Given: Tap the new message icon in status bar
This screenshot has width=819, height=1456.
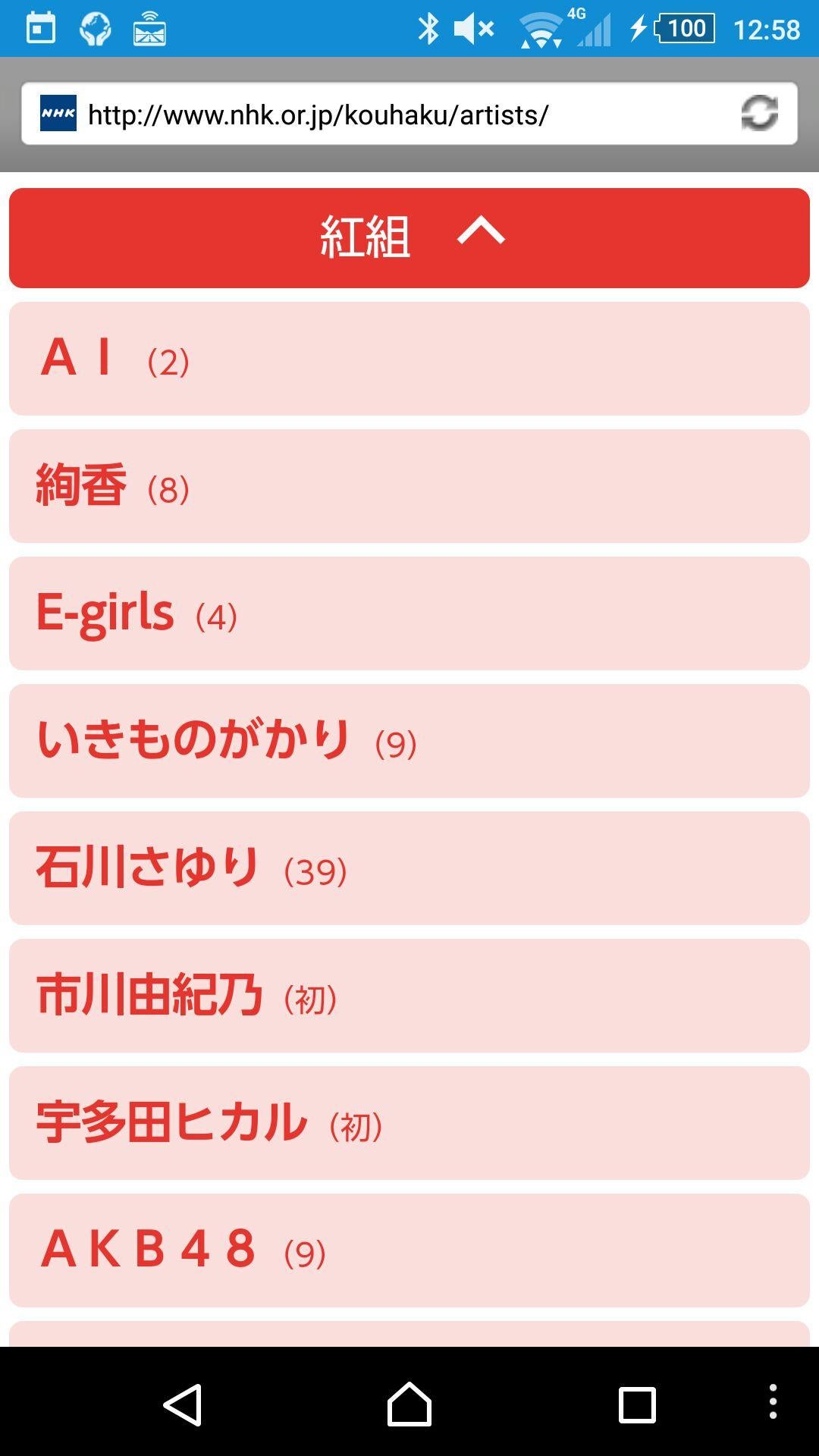Looking at the screenshot, I should (149, 28).
